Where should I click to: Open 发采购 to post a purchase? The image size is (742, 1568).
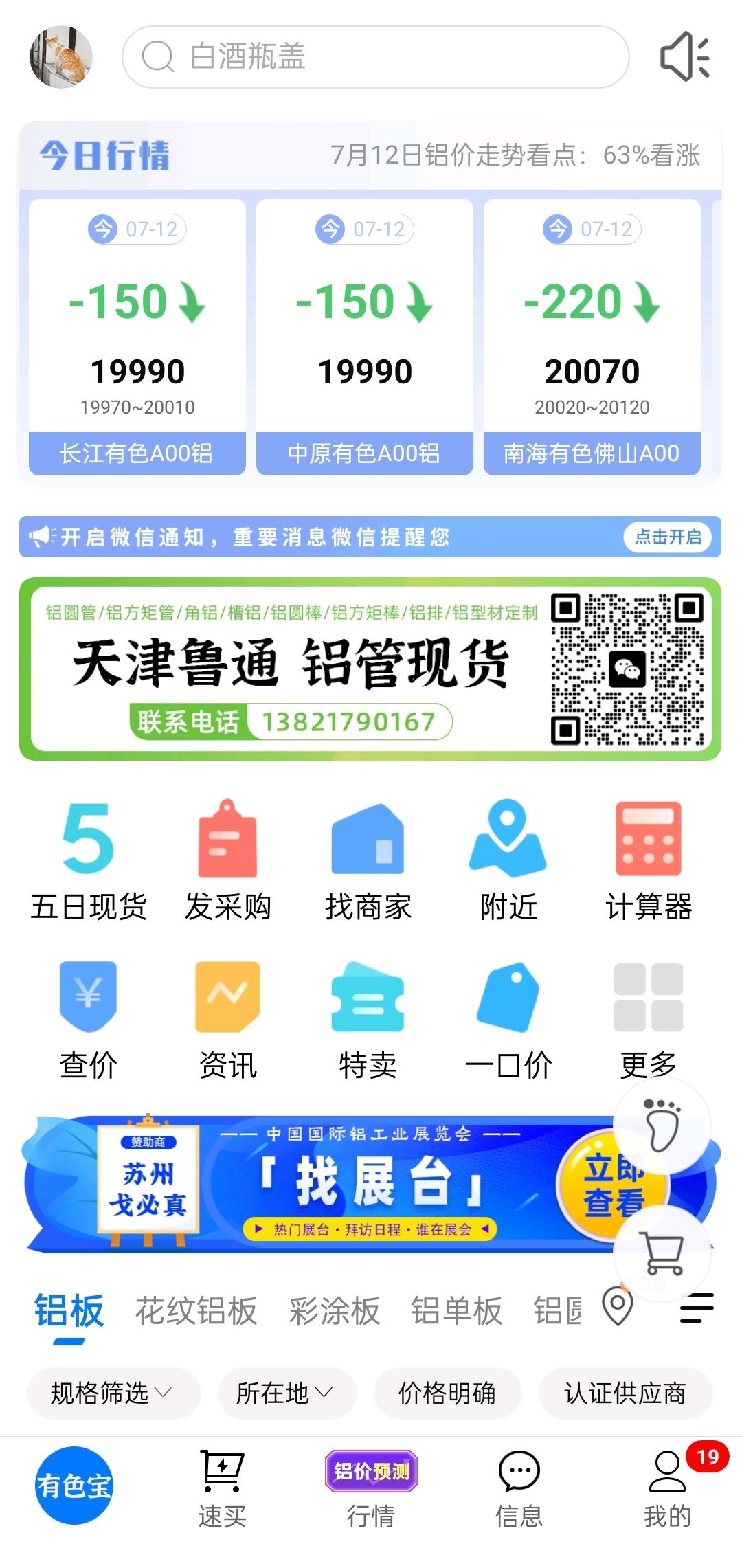[x=228, y=862]
